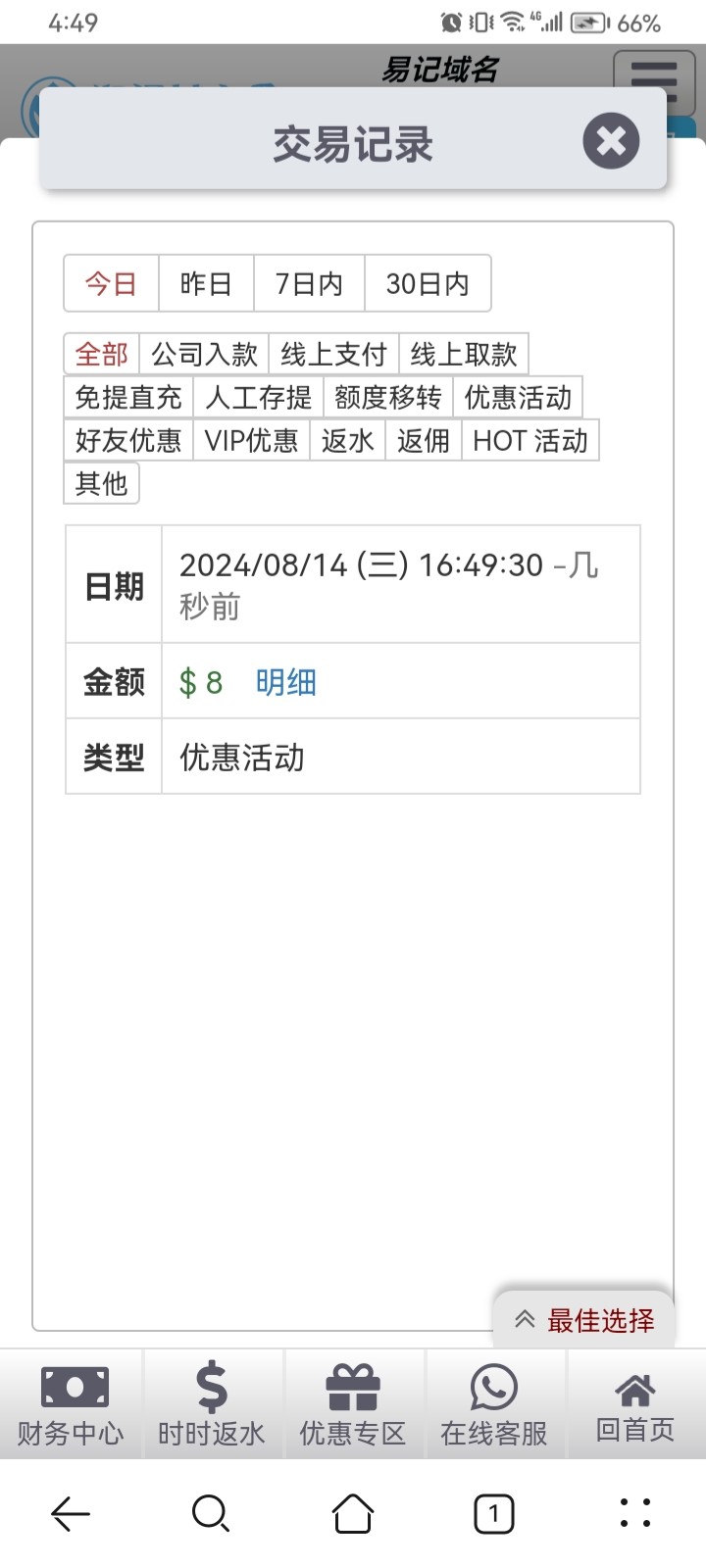Filter by 优惠活动 type
706x1568 pixels.
pos(518,397)
